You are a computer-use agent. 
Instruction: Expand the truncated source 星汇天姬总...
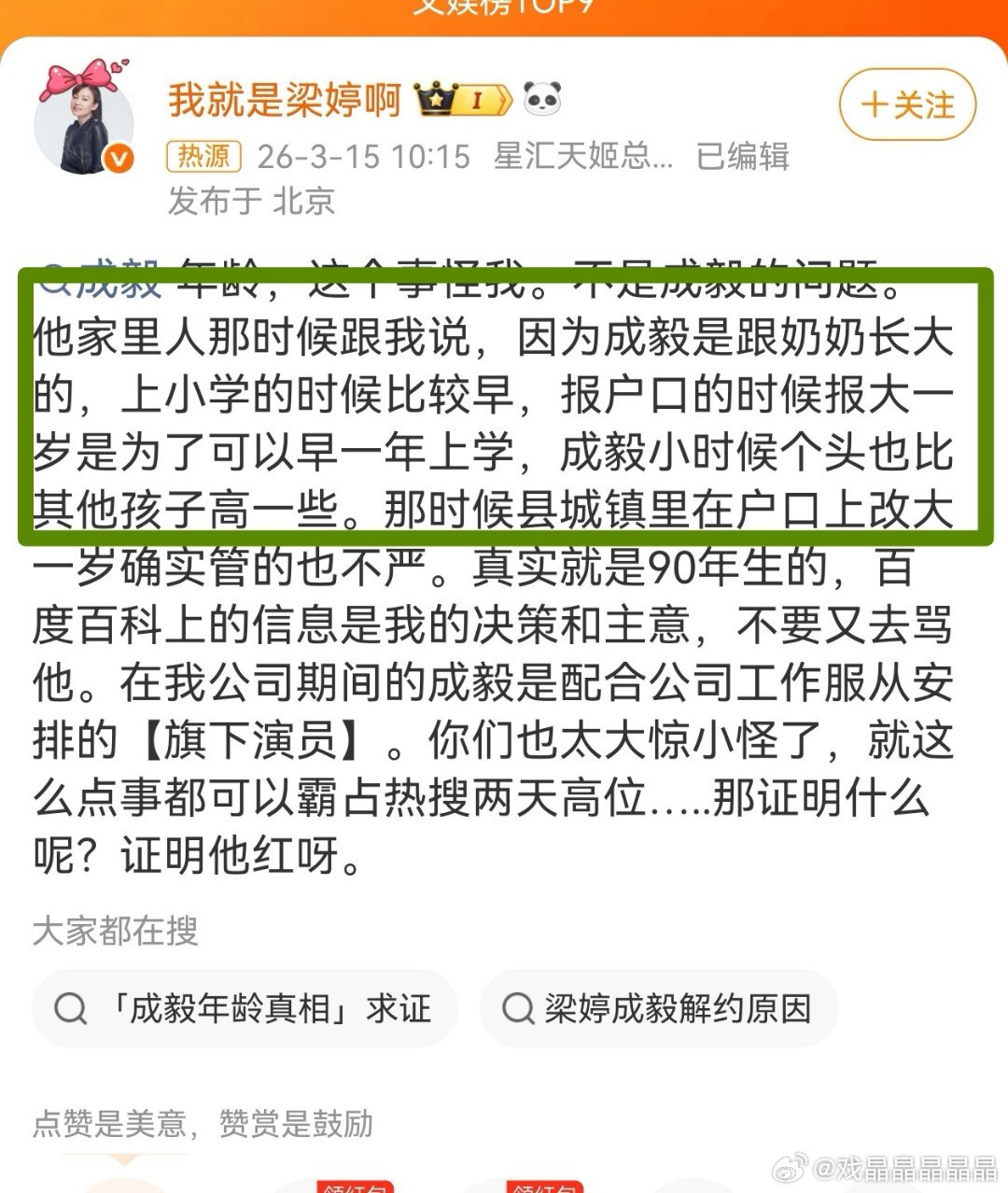click(583, 157)
